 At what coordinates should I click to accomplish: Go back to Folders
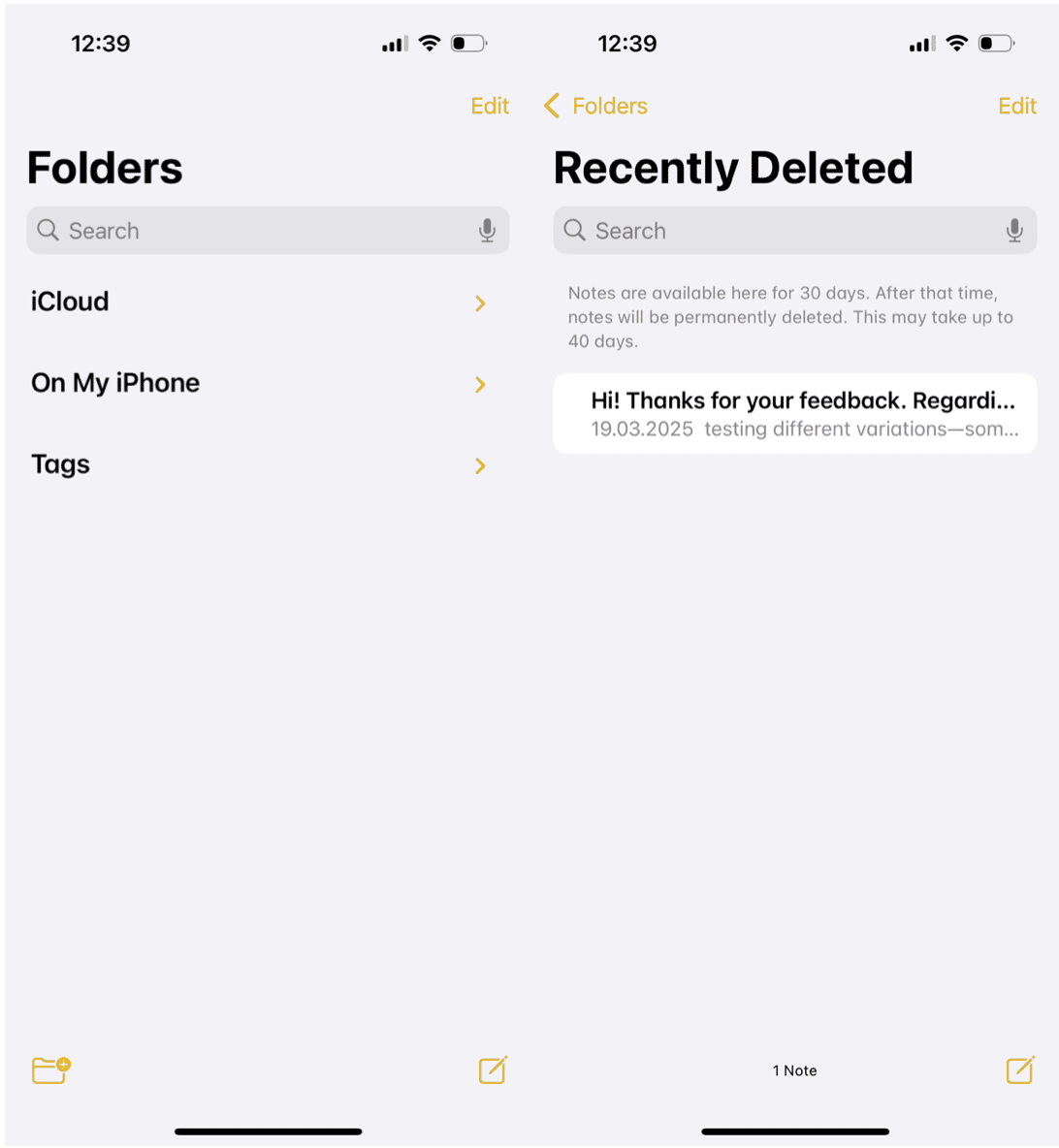[x=596, y=106]
